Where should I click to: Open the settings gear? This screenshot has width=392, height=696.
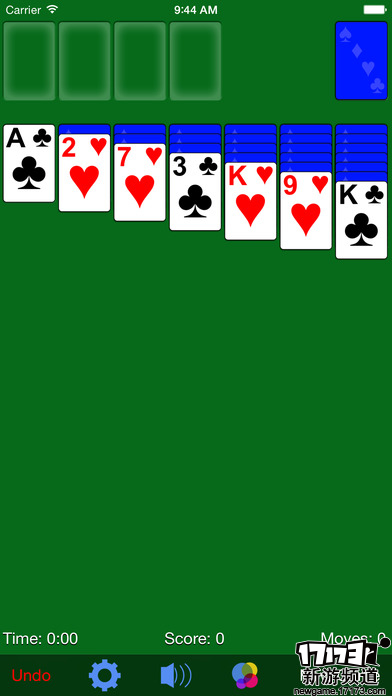105,676
